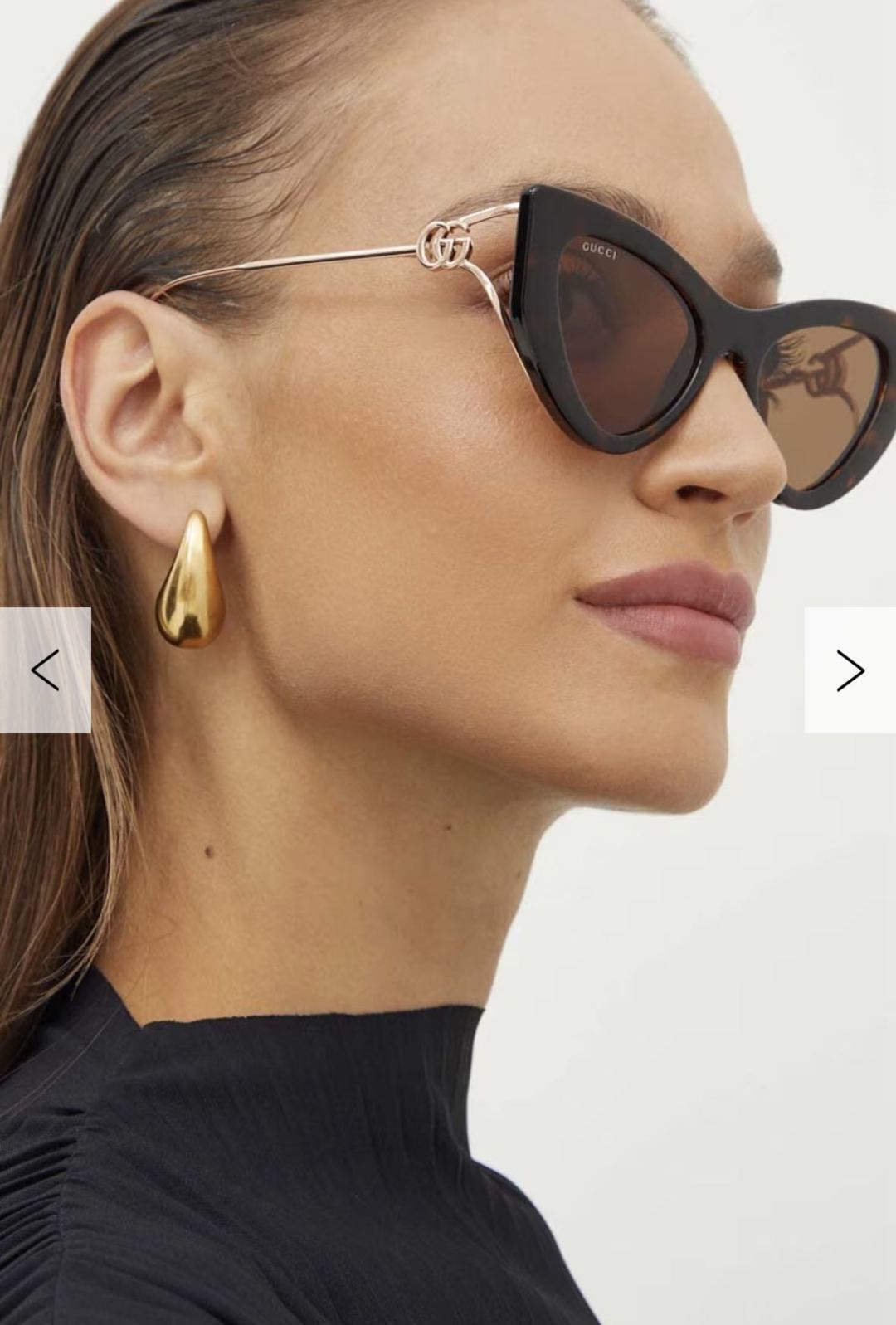Show the next product photo
The image size is (896, 1325).
(x=850, y=670)
